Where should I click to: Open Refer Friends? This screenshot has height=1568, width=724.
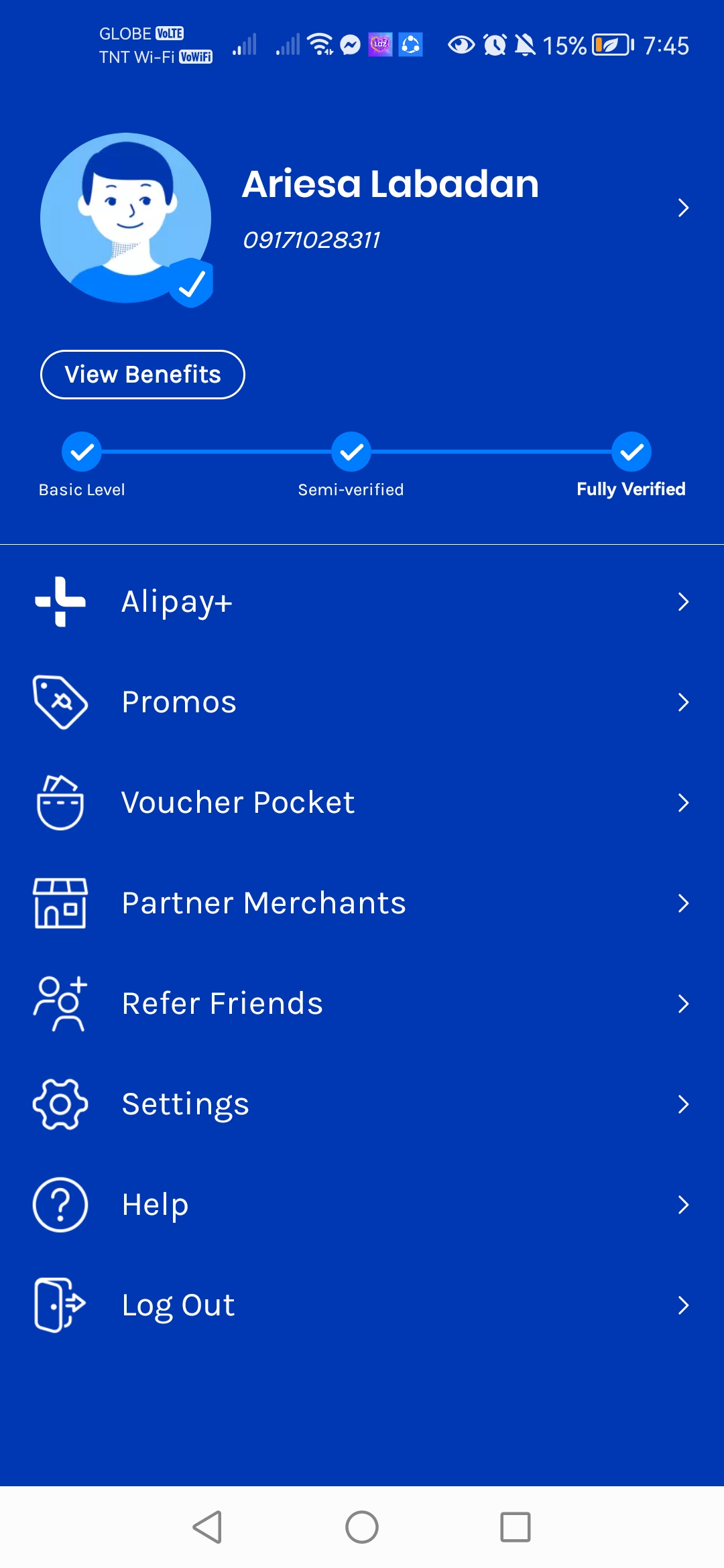click(x=362, y=1004)
